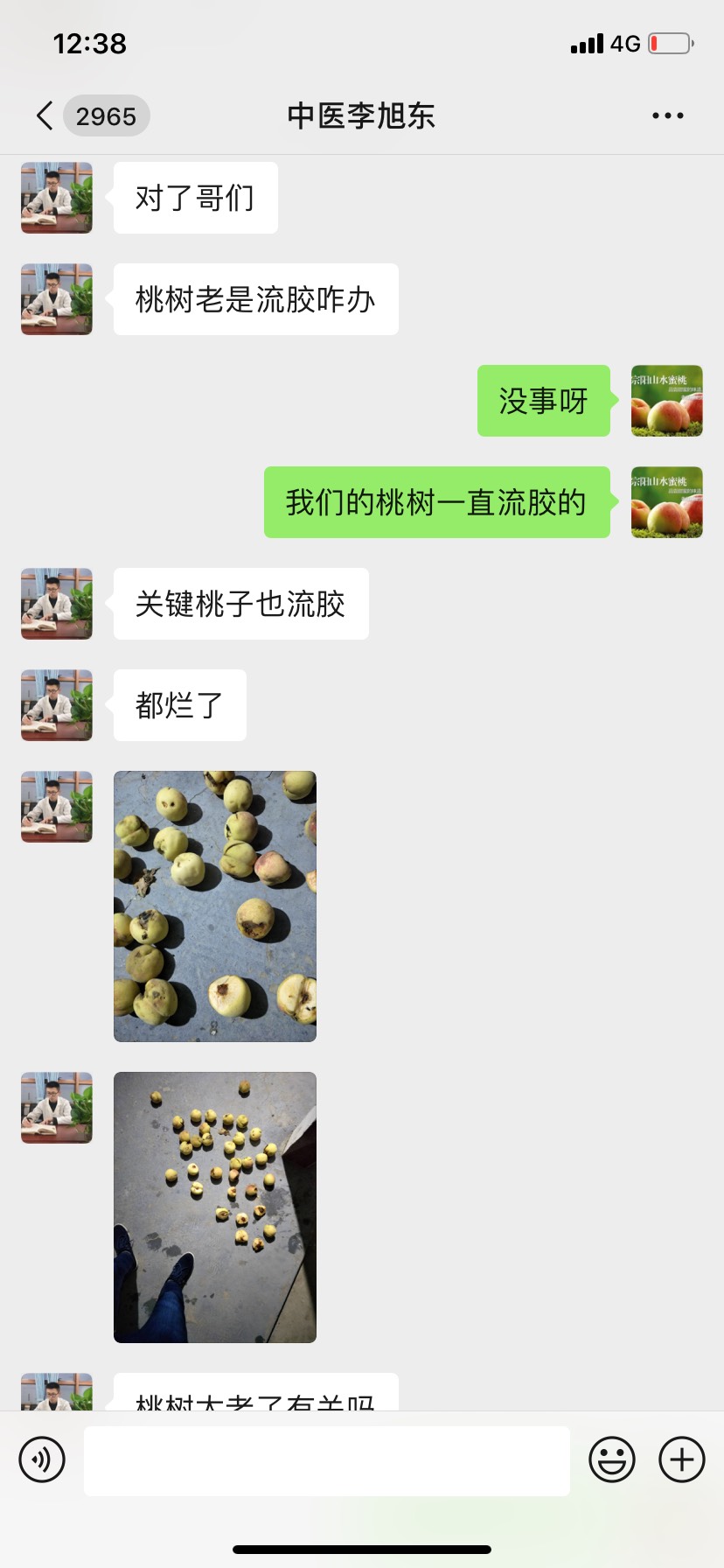Open the three-dot chat info menu

pos(667,115)
